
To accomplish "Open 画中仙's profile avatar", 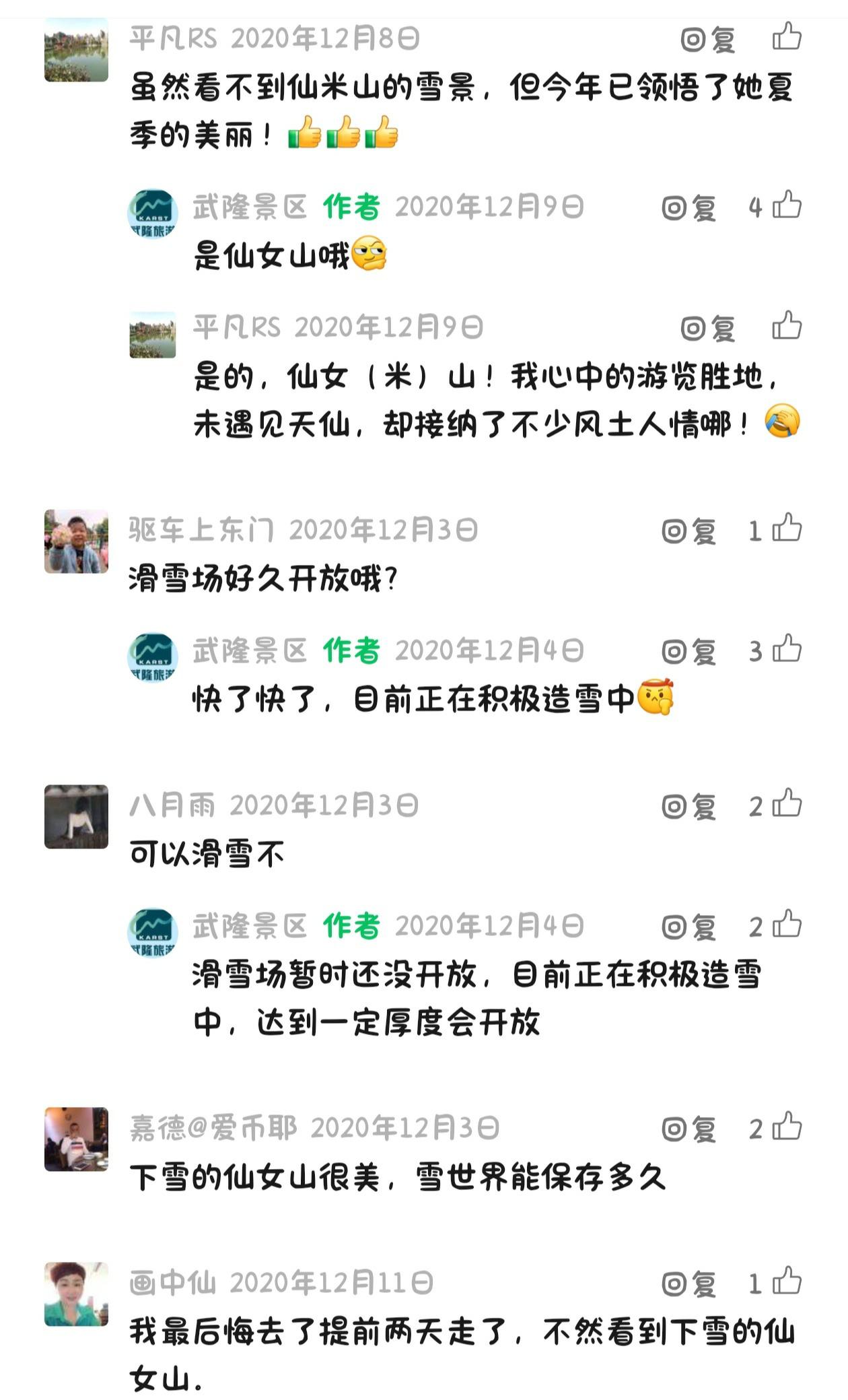I will click(x=76, y=1294).
